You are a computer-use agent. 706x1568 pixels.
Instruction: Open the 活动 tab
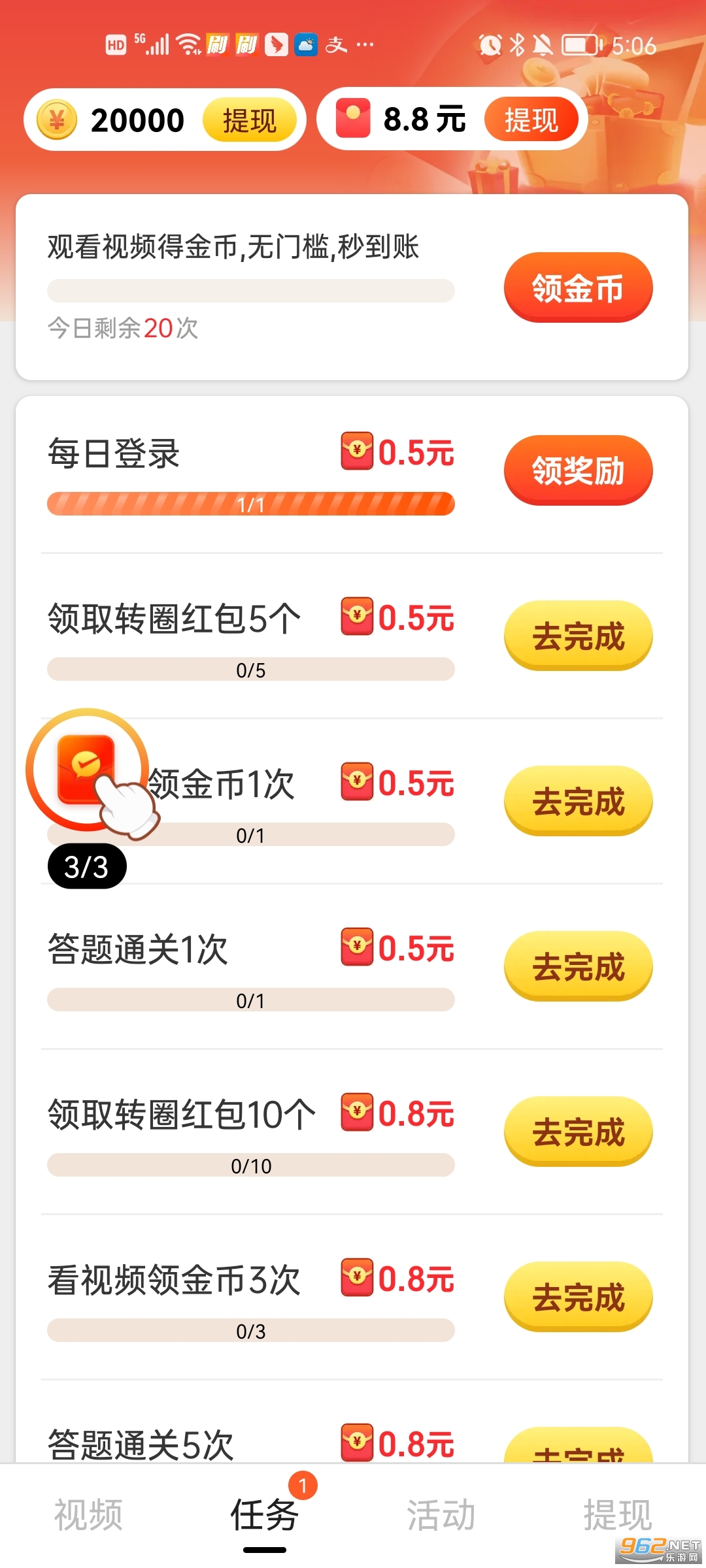441,1514
